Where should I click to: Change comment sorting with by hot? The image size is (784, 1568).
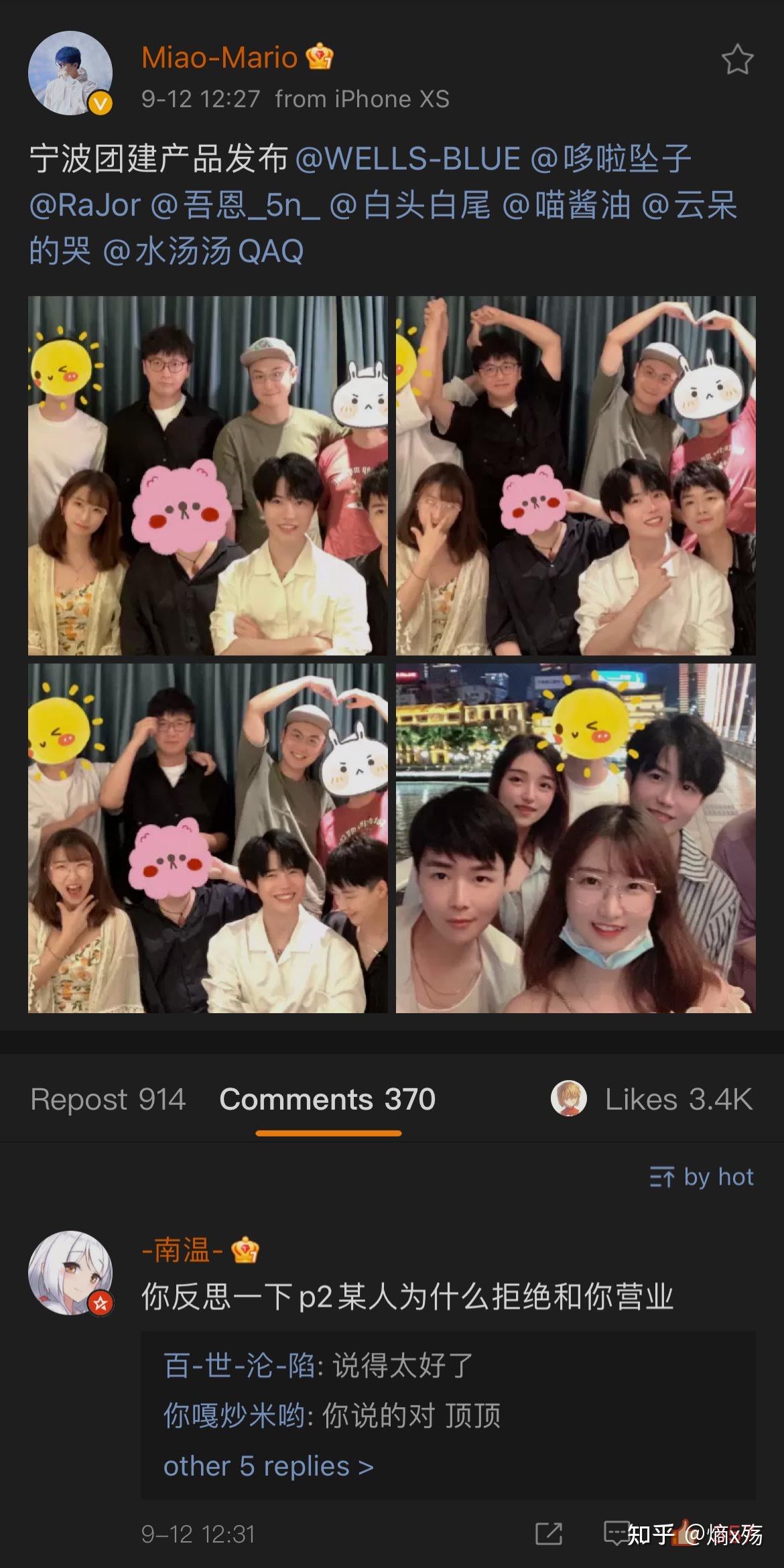click(702, 1177)
